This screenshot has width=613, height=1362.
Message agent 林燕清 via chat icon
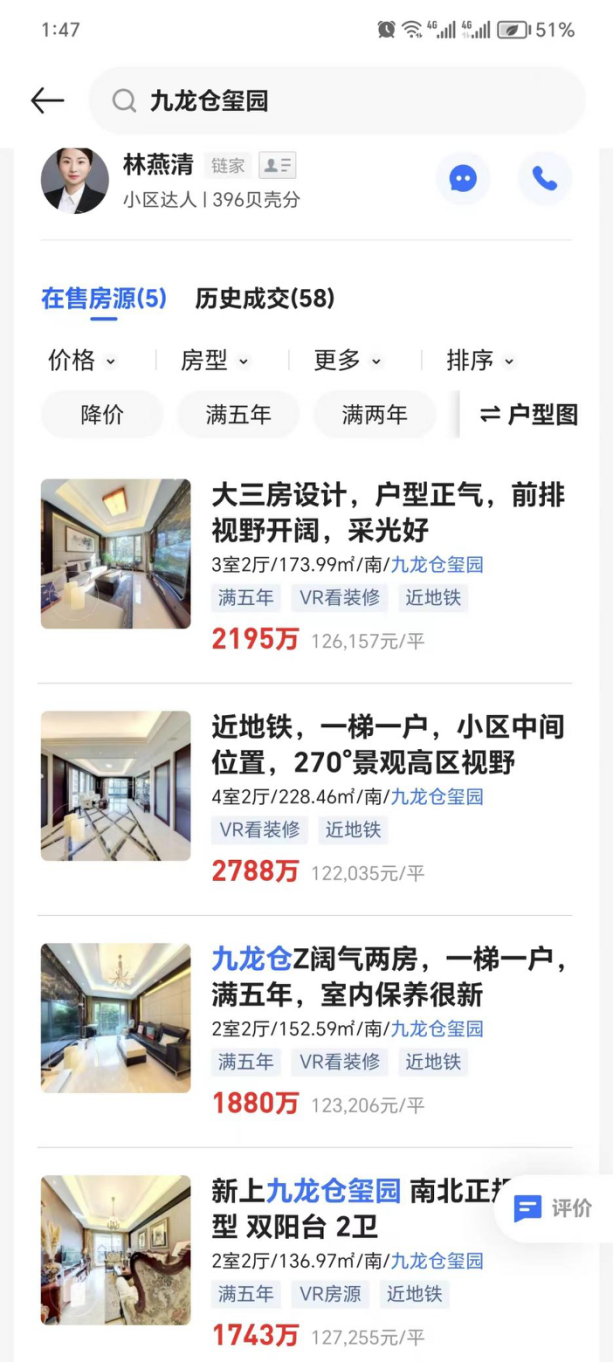(463, 179)
